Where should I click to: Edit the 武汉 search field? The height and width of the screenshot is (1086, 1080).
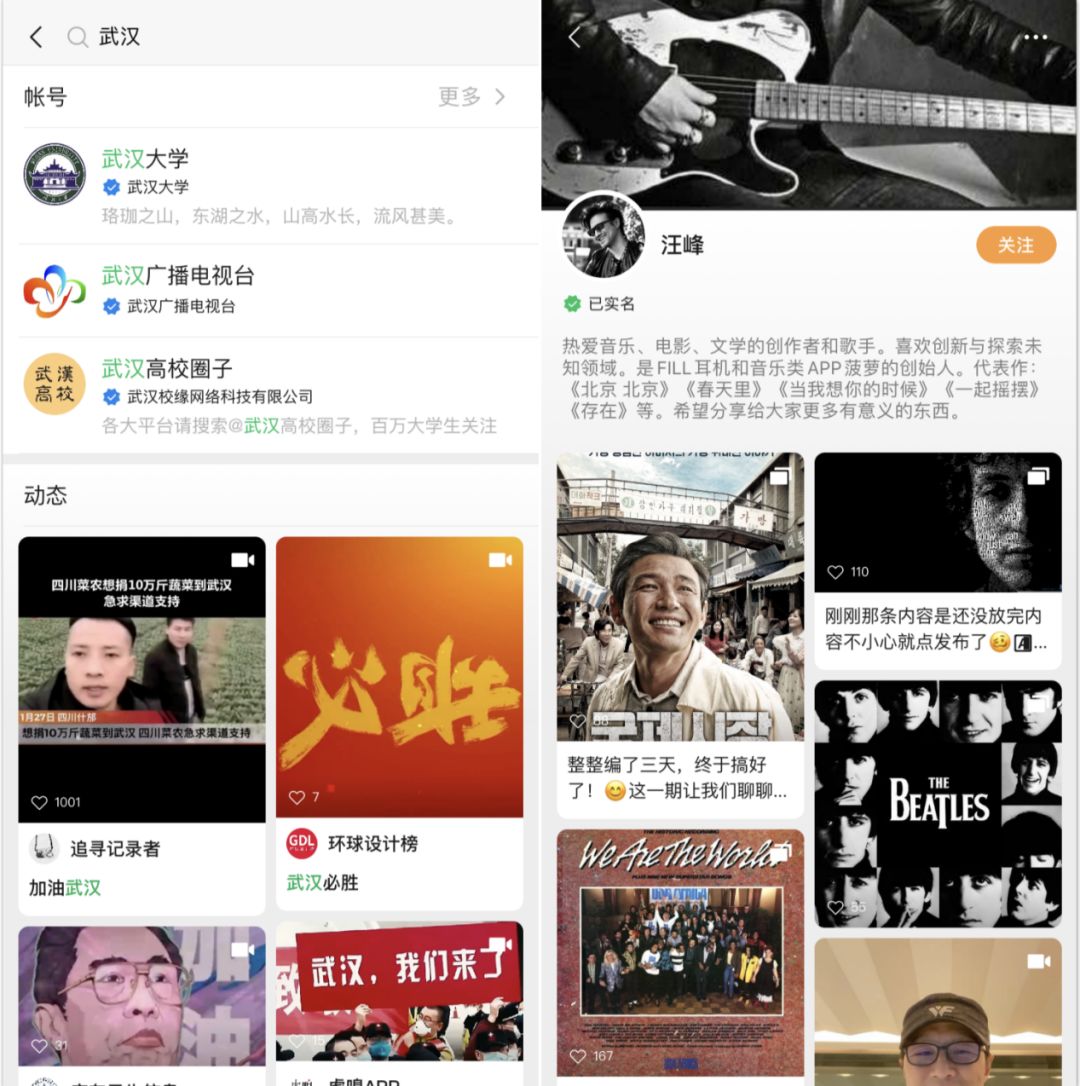300,37
